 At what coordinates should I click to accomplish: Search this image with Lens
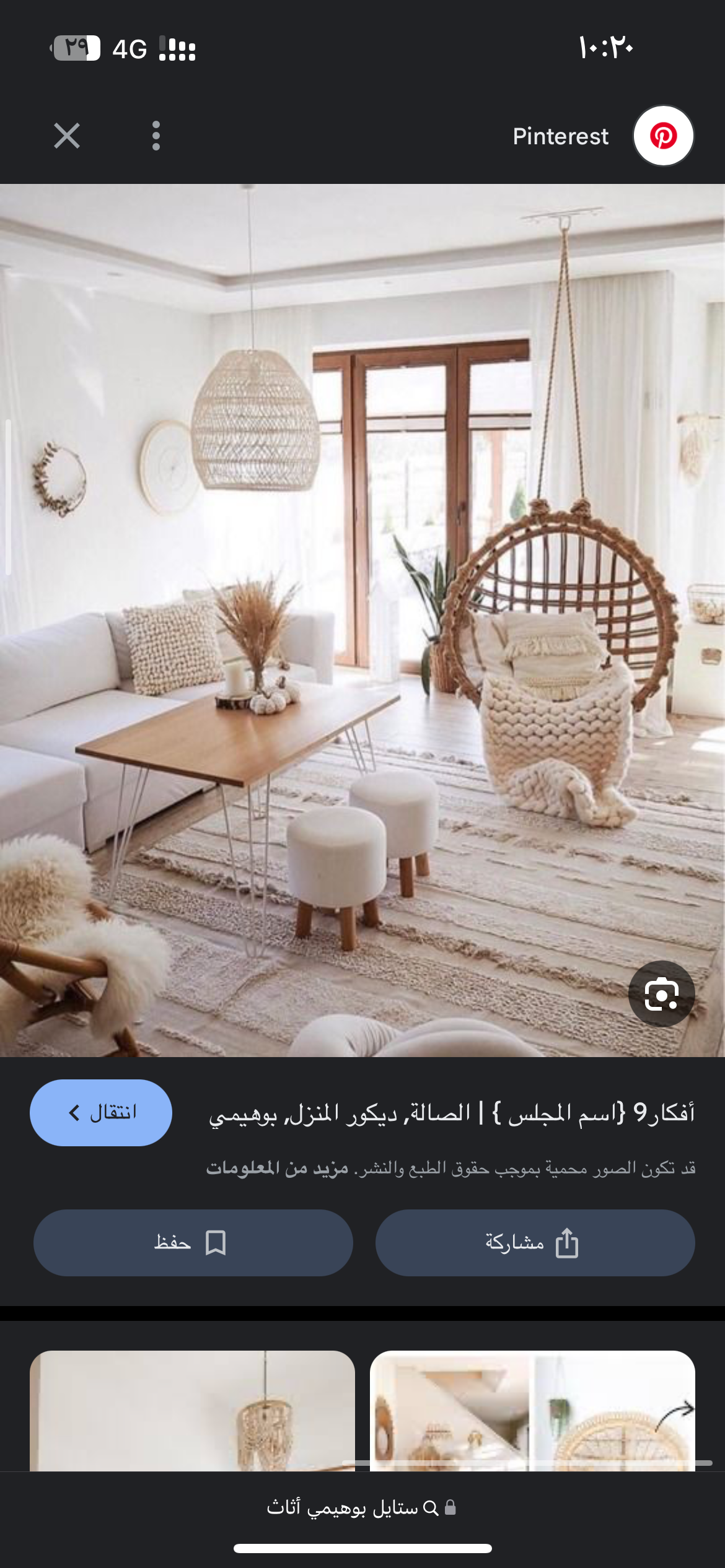tap(661, 993)
